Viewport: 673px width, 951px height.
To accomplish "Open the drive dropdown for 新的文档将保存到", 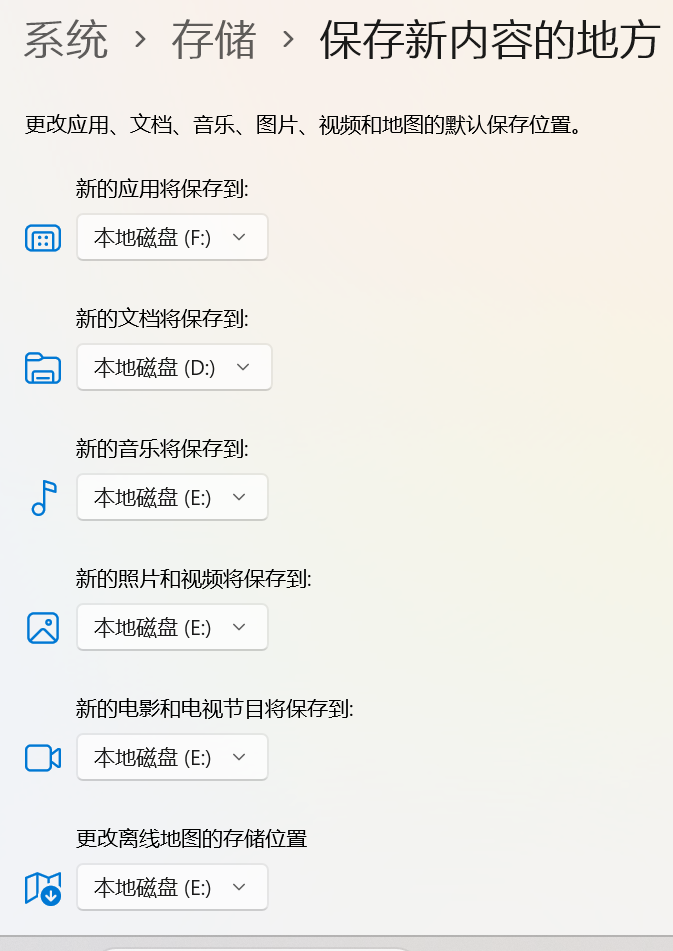I will click(x=174, y=368).
